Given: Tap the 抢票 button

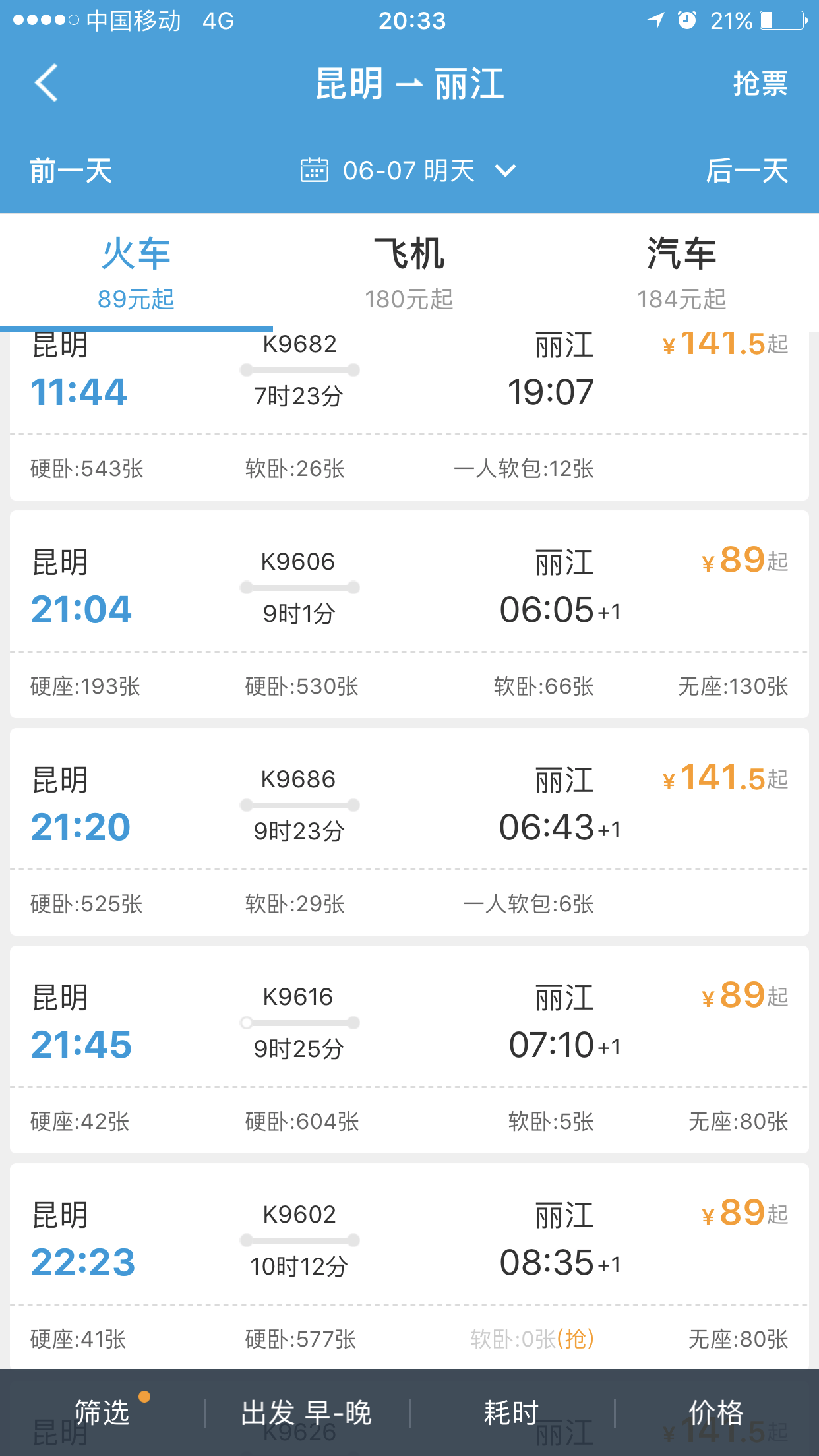Looking at the screenshot, I should [x=760, y=84].
